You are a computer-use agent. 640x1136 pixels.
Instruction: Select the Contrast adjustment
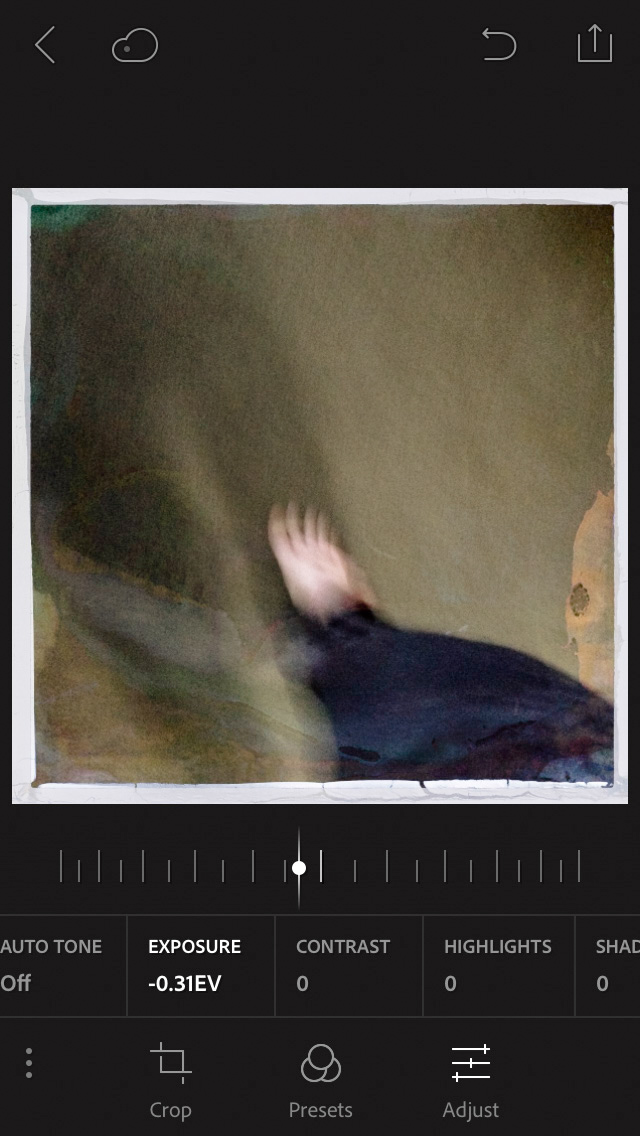point(349,965)
